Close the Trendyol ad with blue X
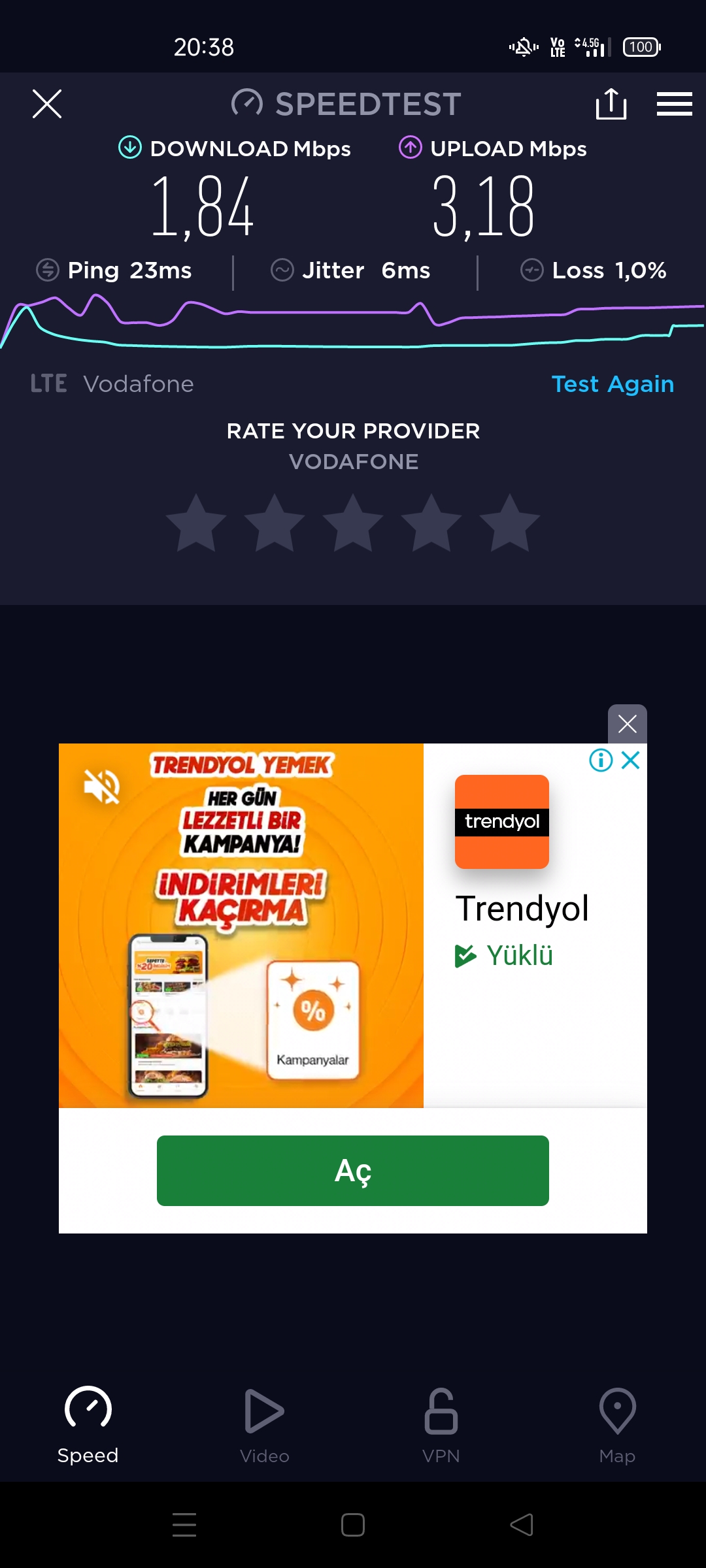Viewport: 706px width, 1568px height. click(x=631, y=760)
